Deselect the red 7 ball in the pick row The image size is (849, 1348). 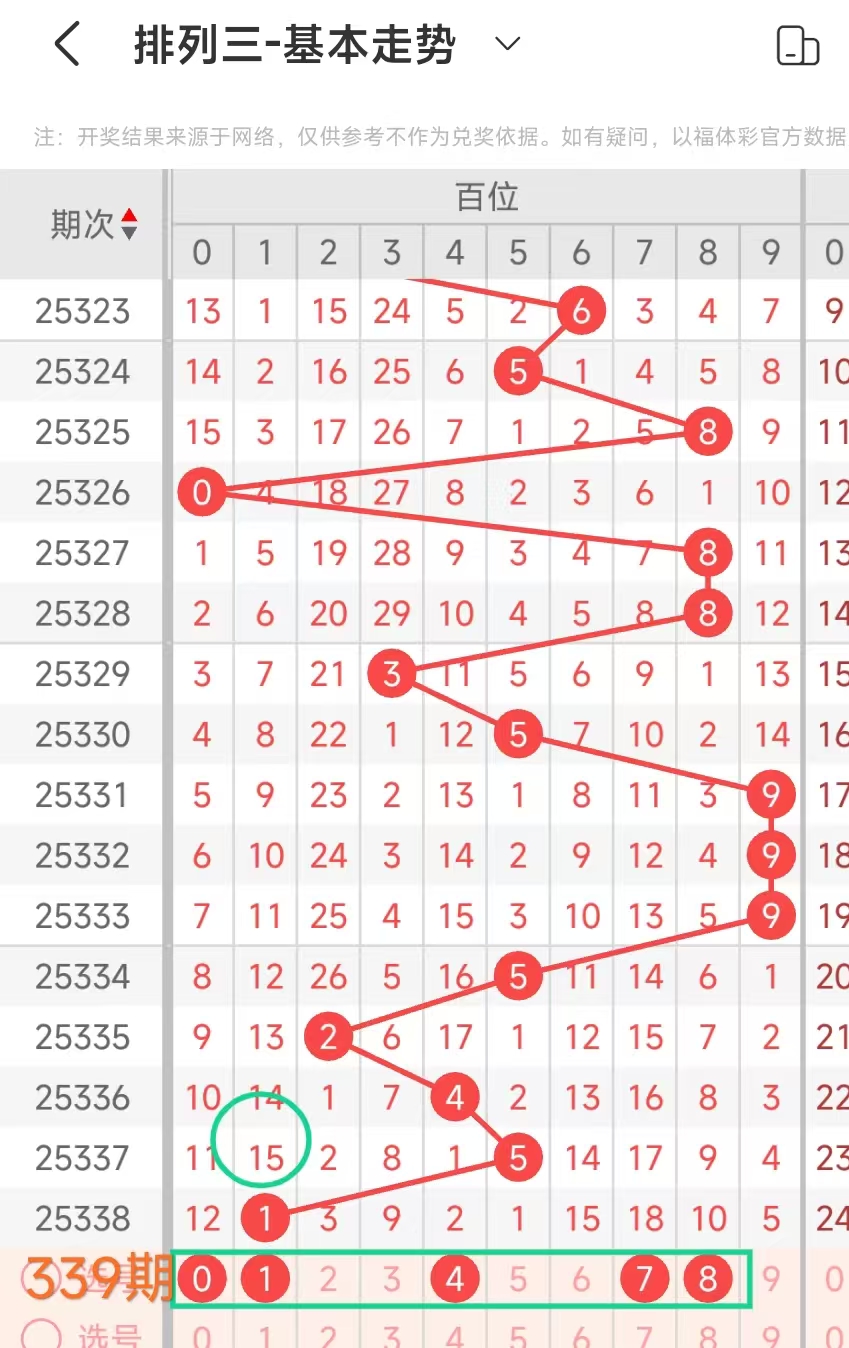644,1279
